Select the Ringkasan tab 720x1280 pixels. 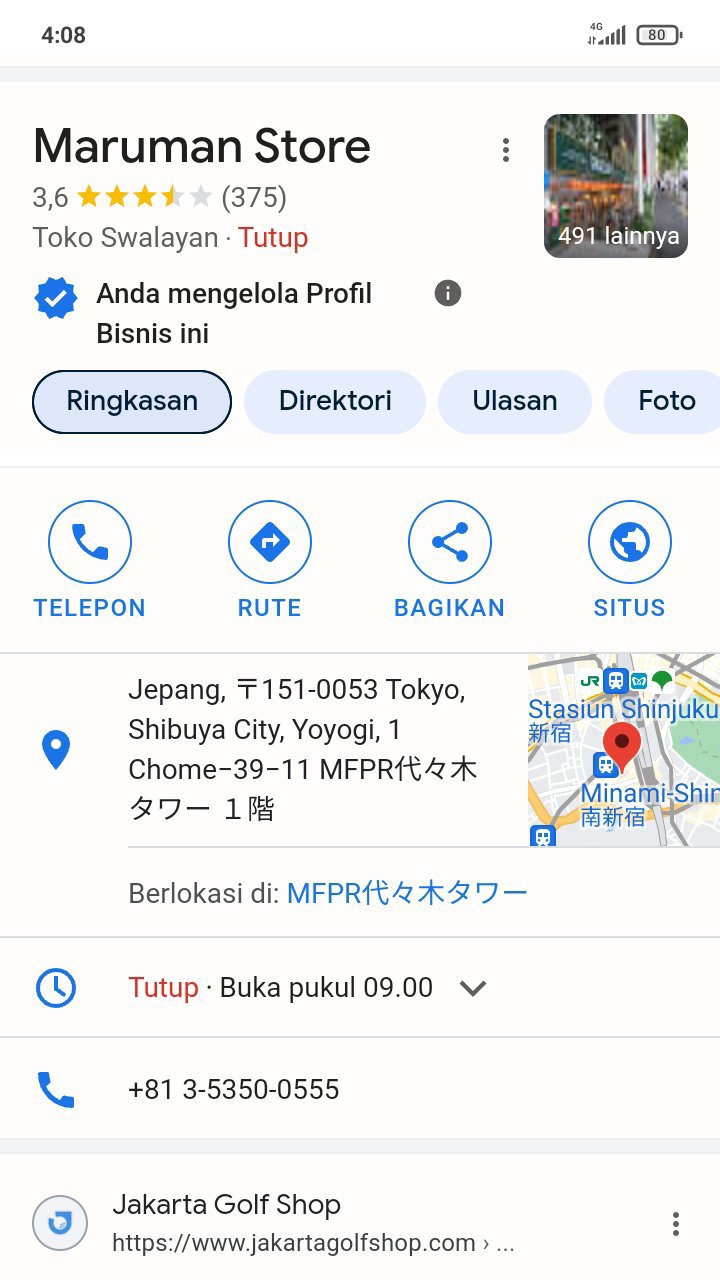coord(132,402)
